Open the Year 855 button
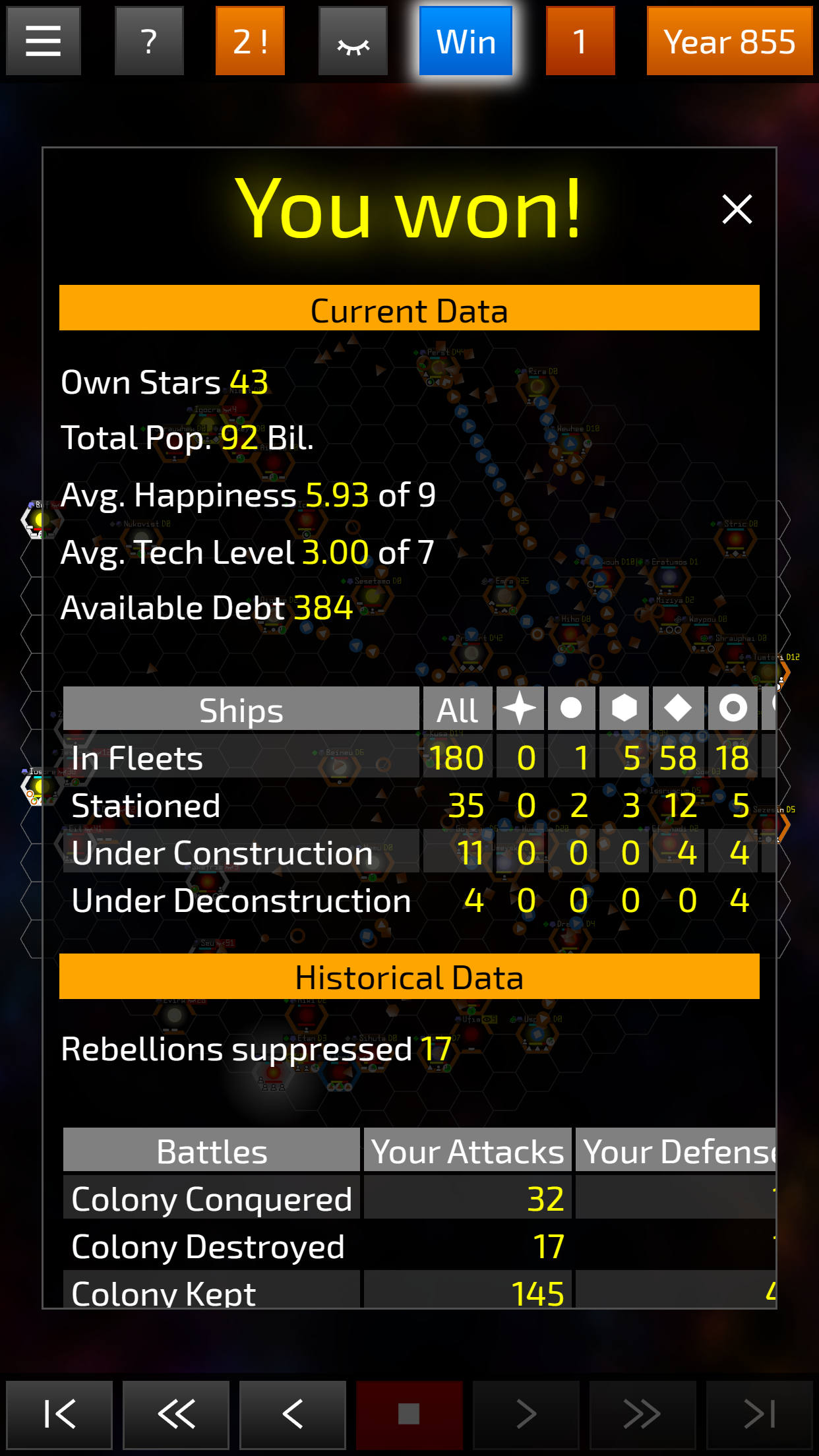The image size is (819, 1456). 729,41
